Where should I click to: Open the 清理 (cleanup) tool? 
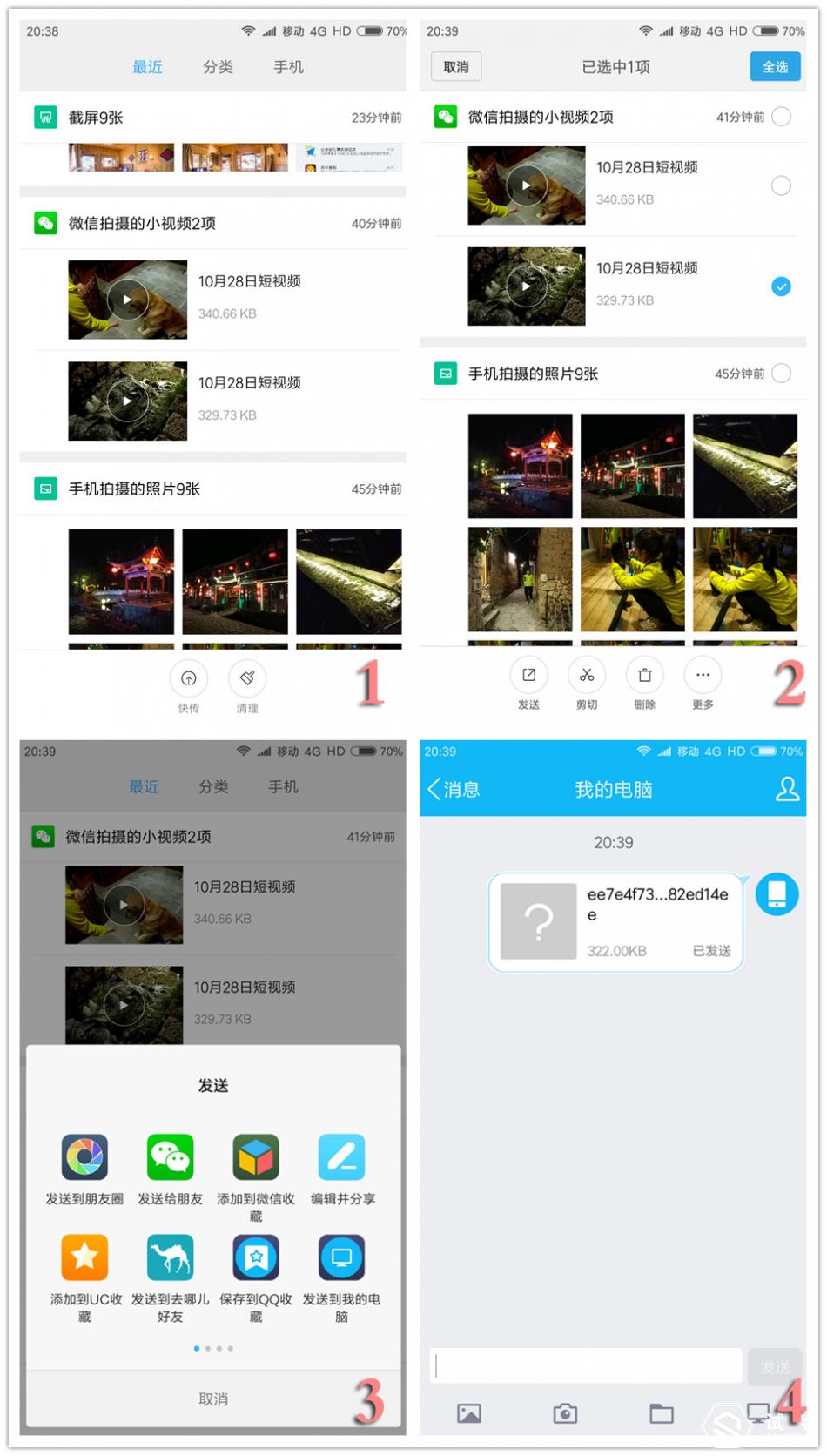point(247,678)
